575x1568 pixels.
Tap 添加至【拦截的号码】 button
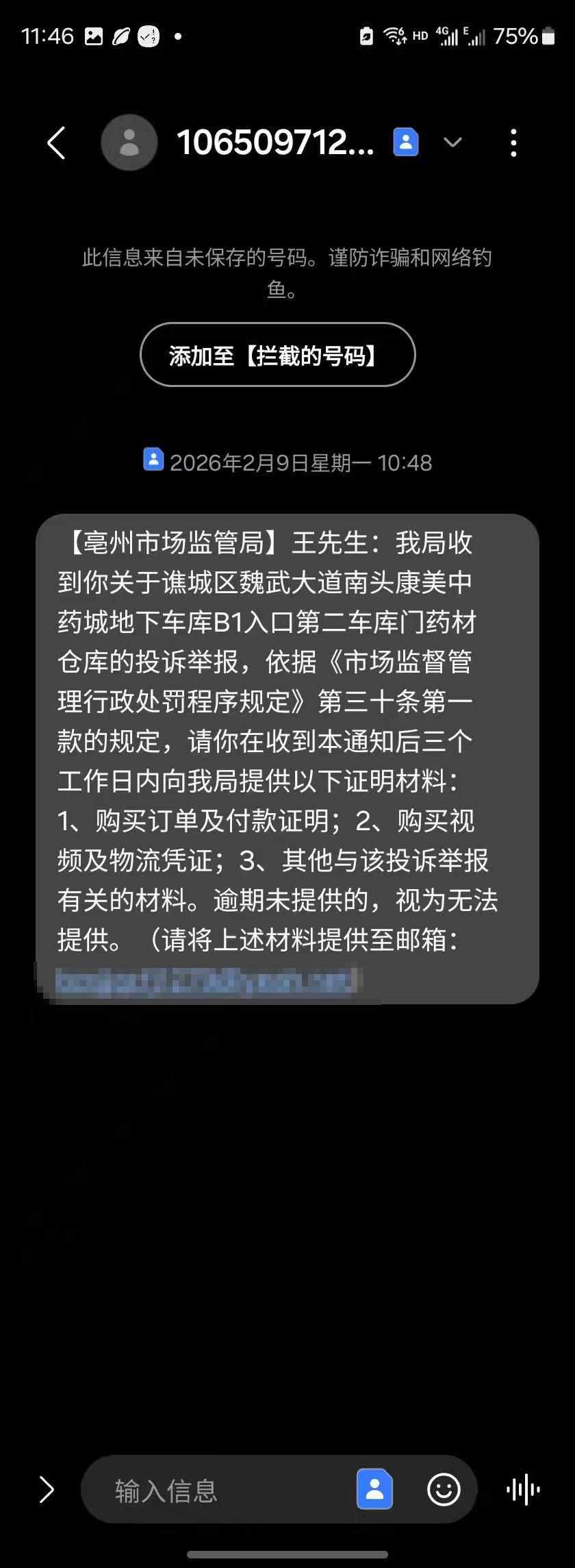coord(277,355)
